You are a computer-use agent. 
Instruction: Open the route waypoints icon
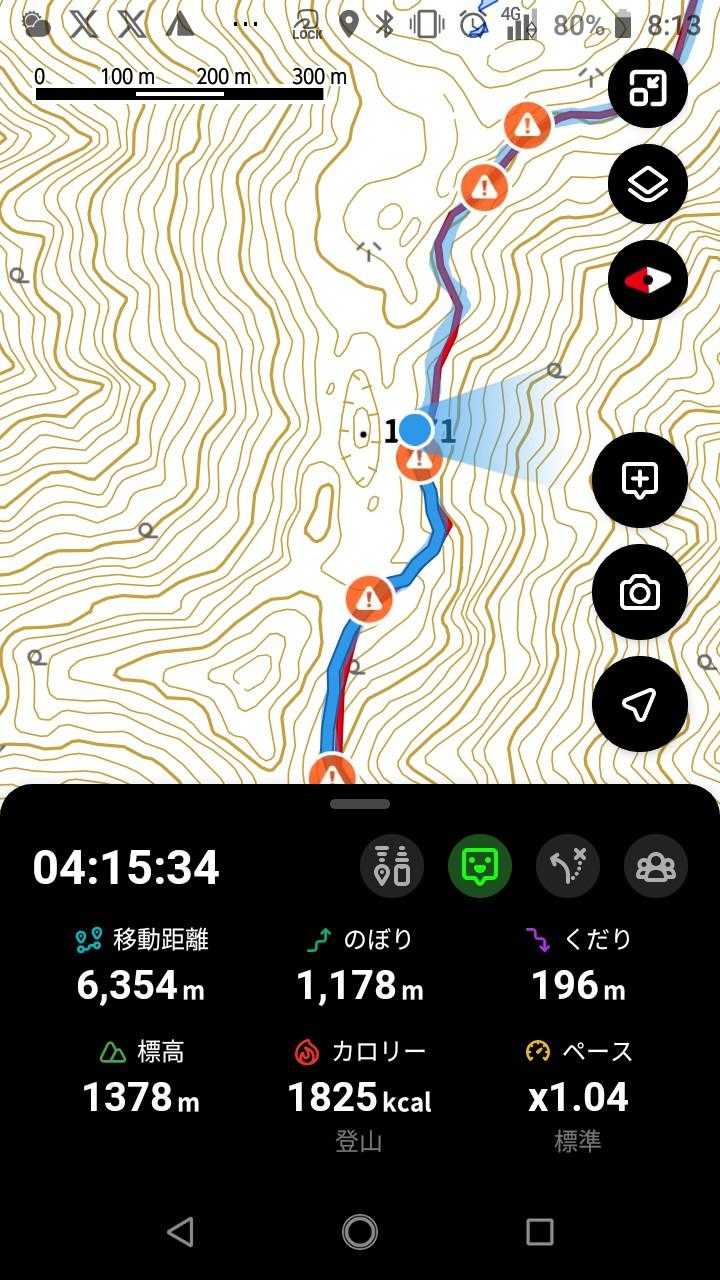(392, 866)
